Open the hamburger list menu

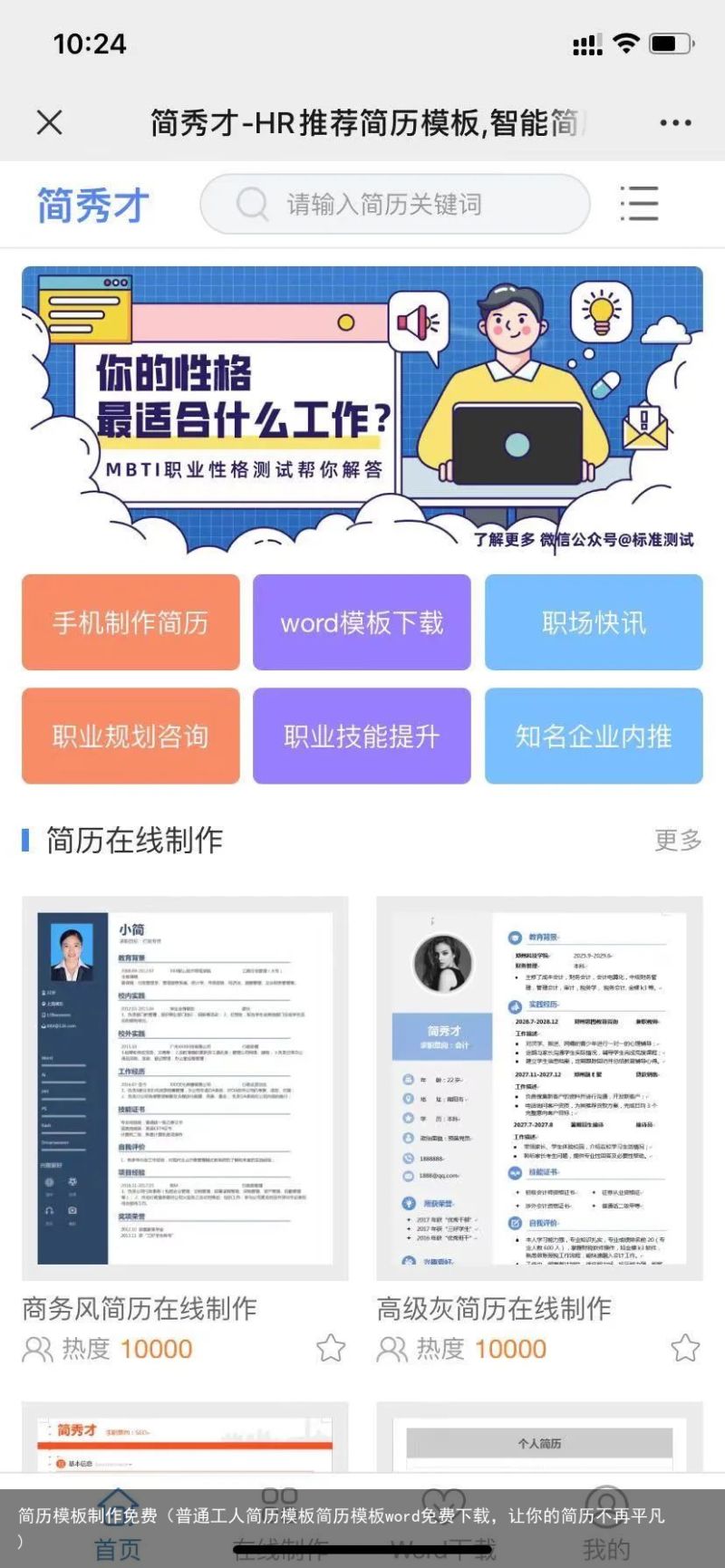click(x=639, y=204)
